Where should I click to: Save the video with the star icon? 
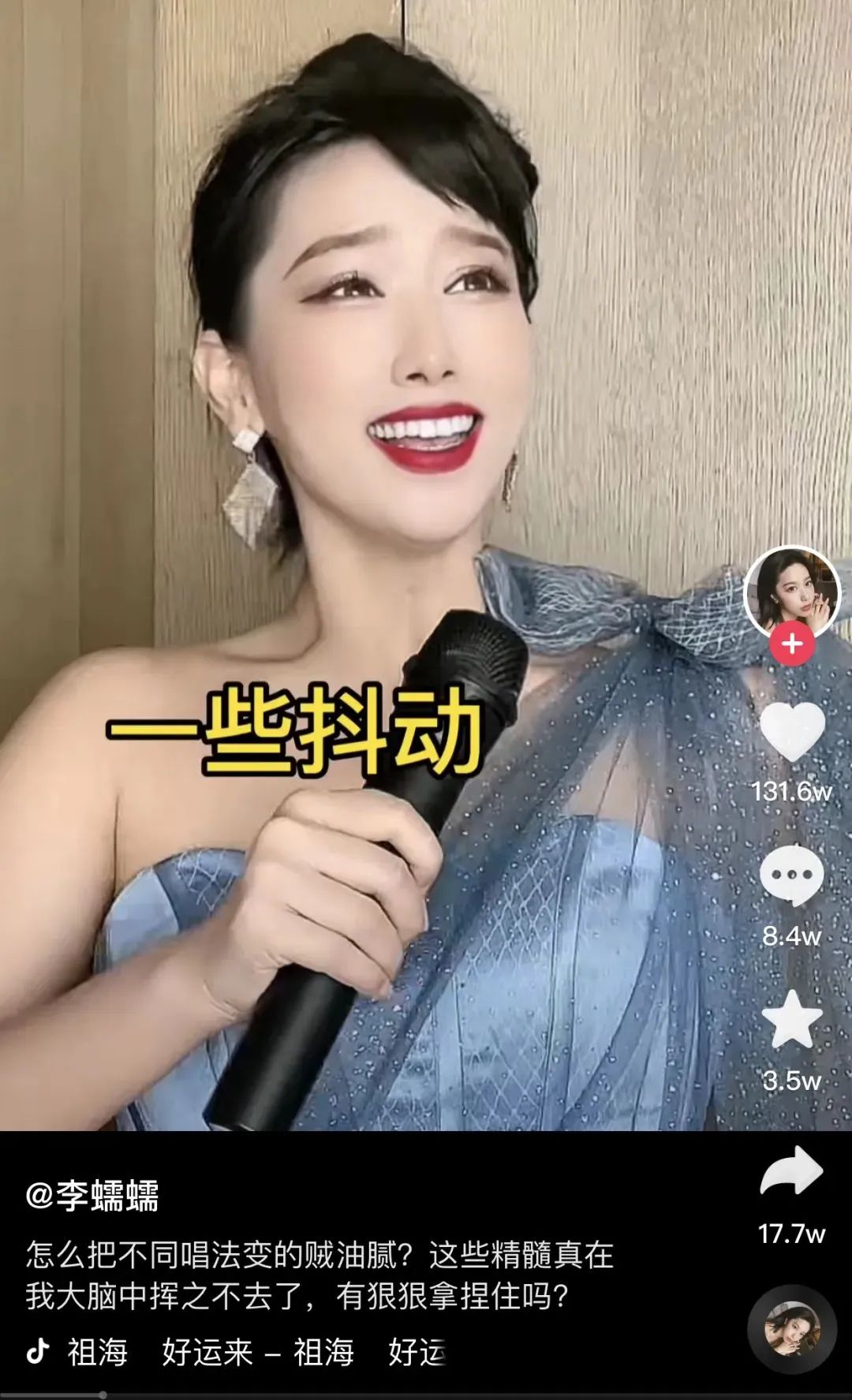[x=792, y=1019]
